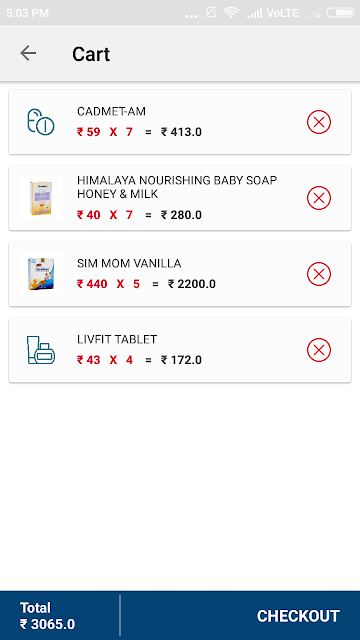Image resolution: width=360 pixels, height=640 pixels.
Task: Open the Himalaya Baby Soap item card
Action: tap(180, 198)
